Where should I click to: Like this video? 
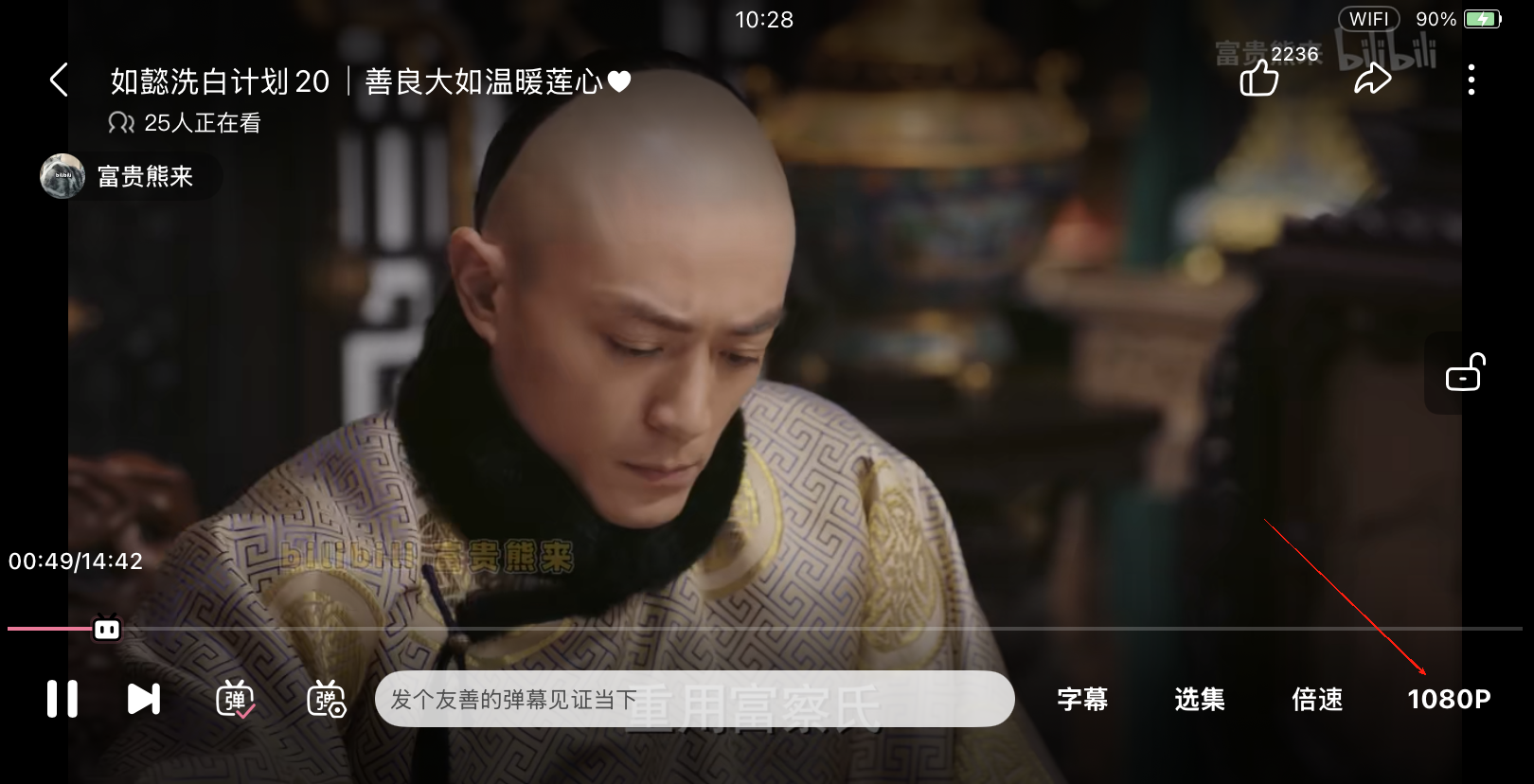1259,78
